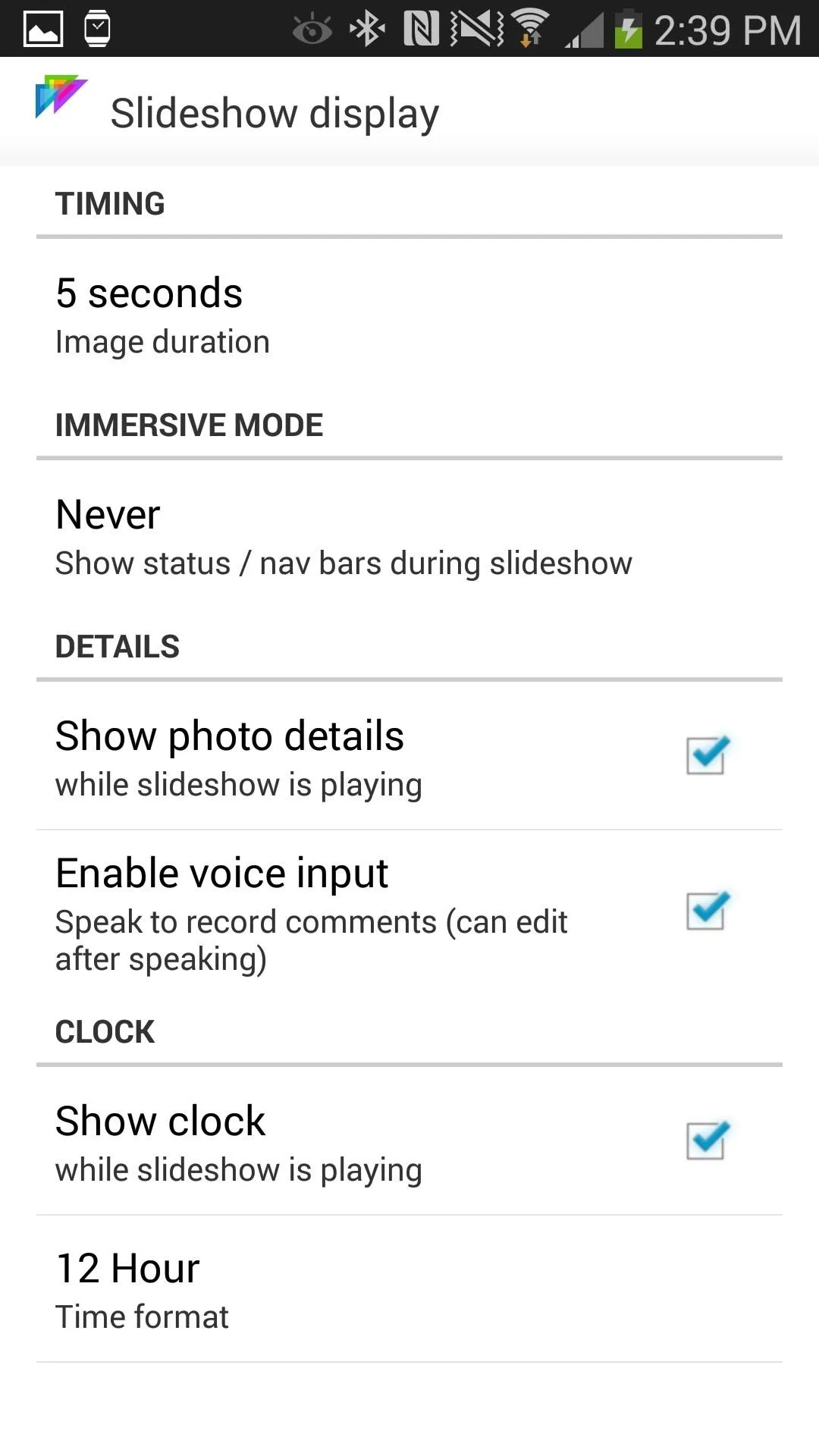
Task: Open the Image duration setting
Action: pos(409,315)
